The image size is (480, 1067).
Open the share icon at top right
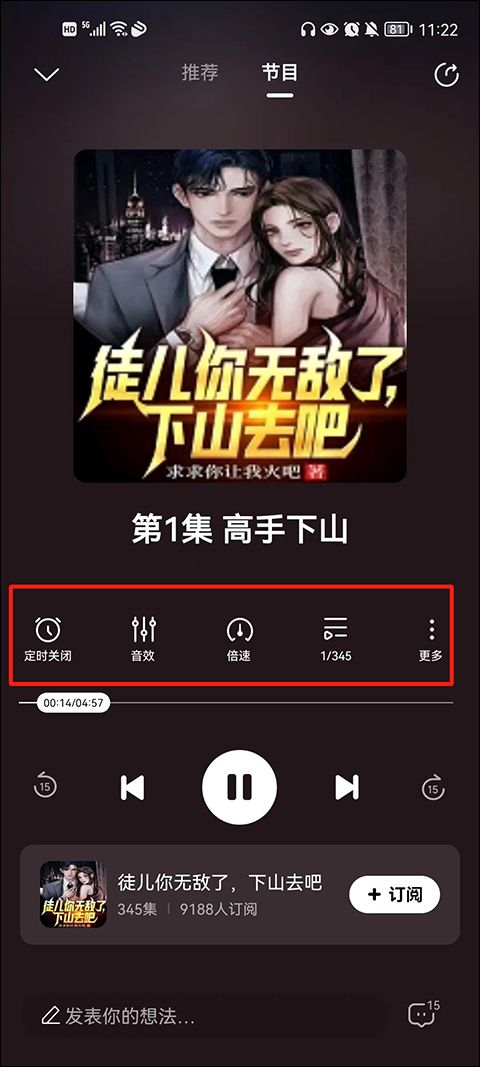pyautogui.click(x=447, y=74)
